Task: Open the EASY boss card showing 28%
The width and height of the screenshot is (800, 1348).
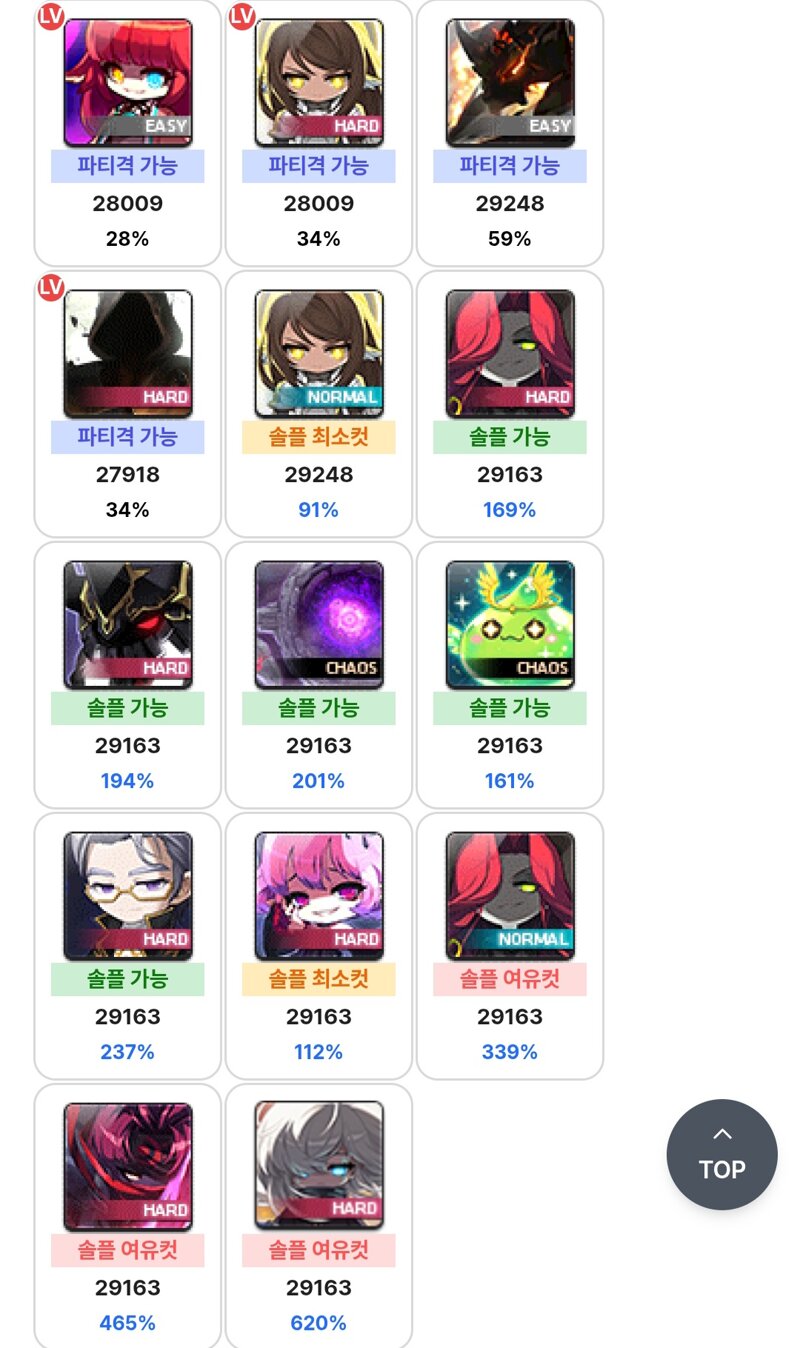Action: click(x=128, y=131)
